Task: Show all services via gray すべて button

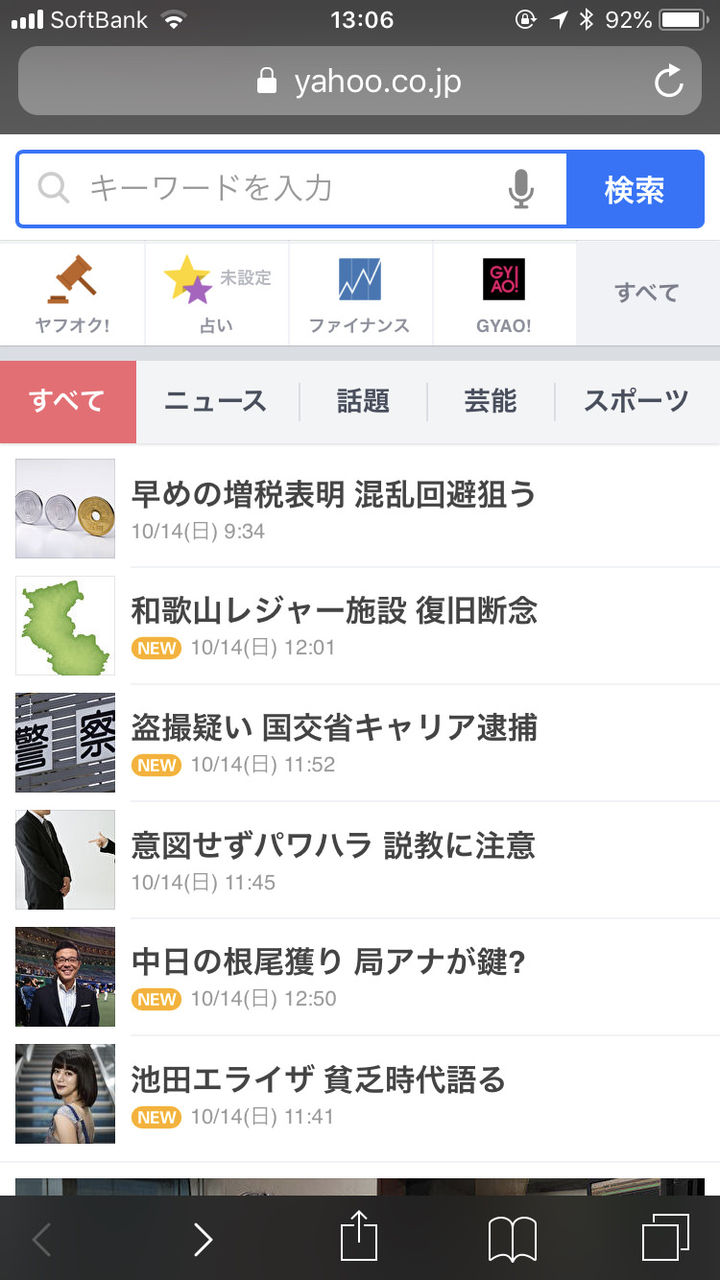Action: [x=647, y=293]
